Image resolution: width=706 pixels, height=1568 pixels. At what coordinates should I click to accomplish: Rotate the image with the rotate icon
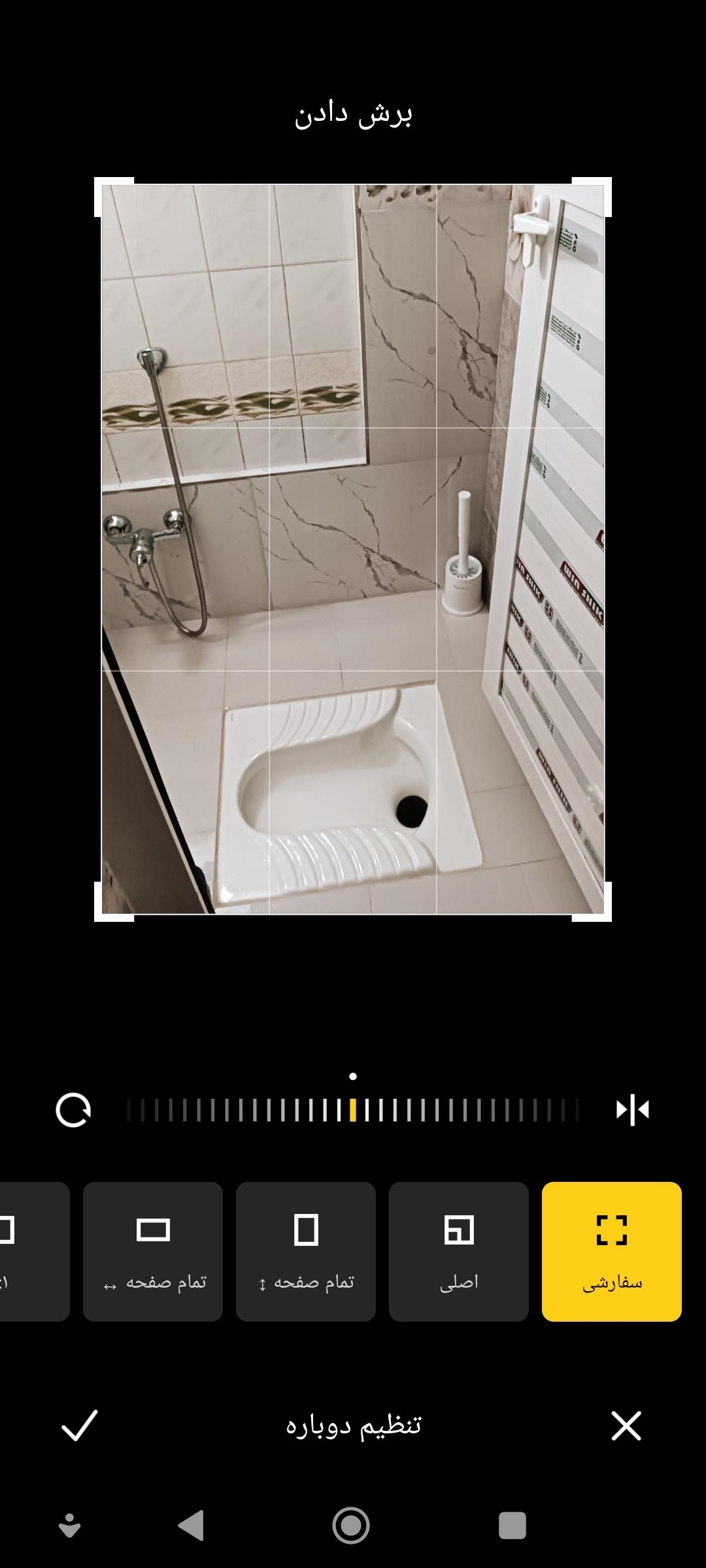pyautogui.click(x=73, y=1110)
